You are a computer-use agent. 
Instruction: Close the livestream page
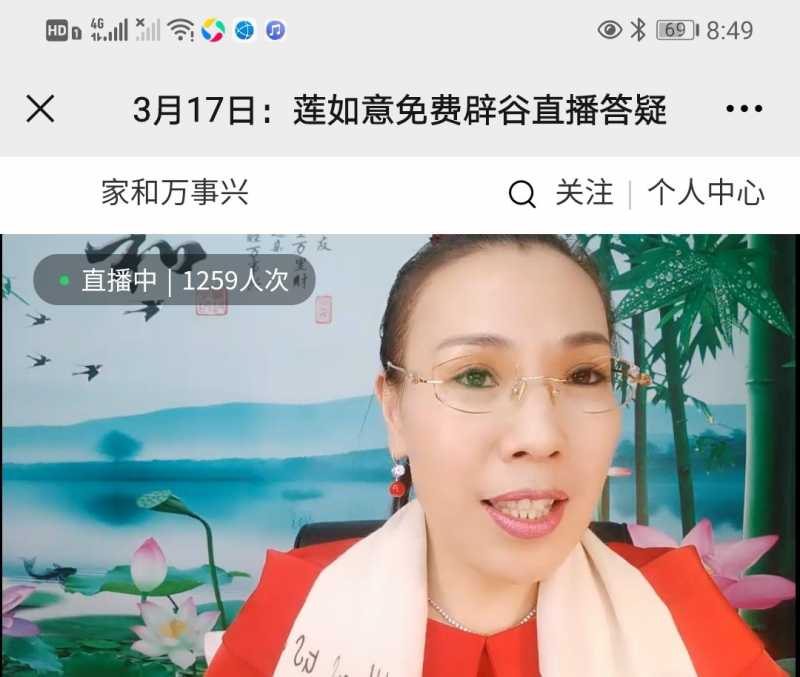(x=40, y=109)
